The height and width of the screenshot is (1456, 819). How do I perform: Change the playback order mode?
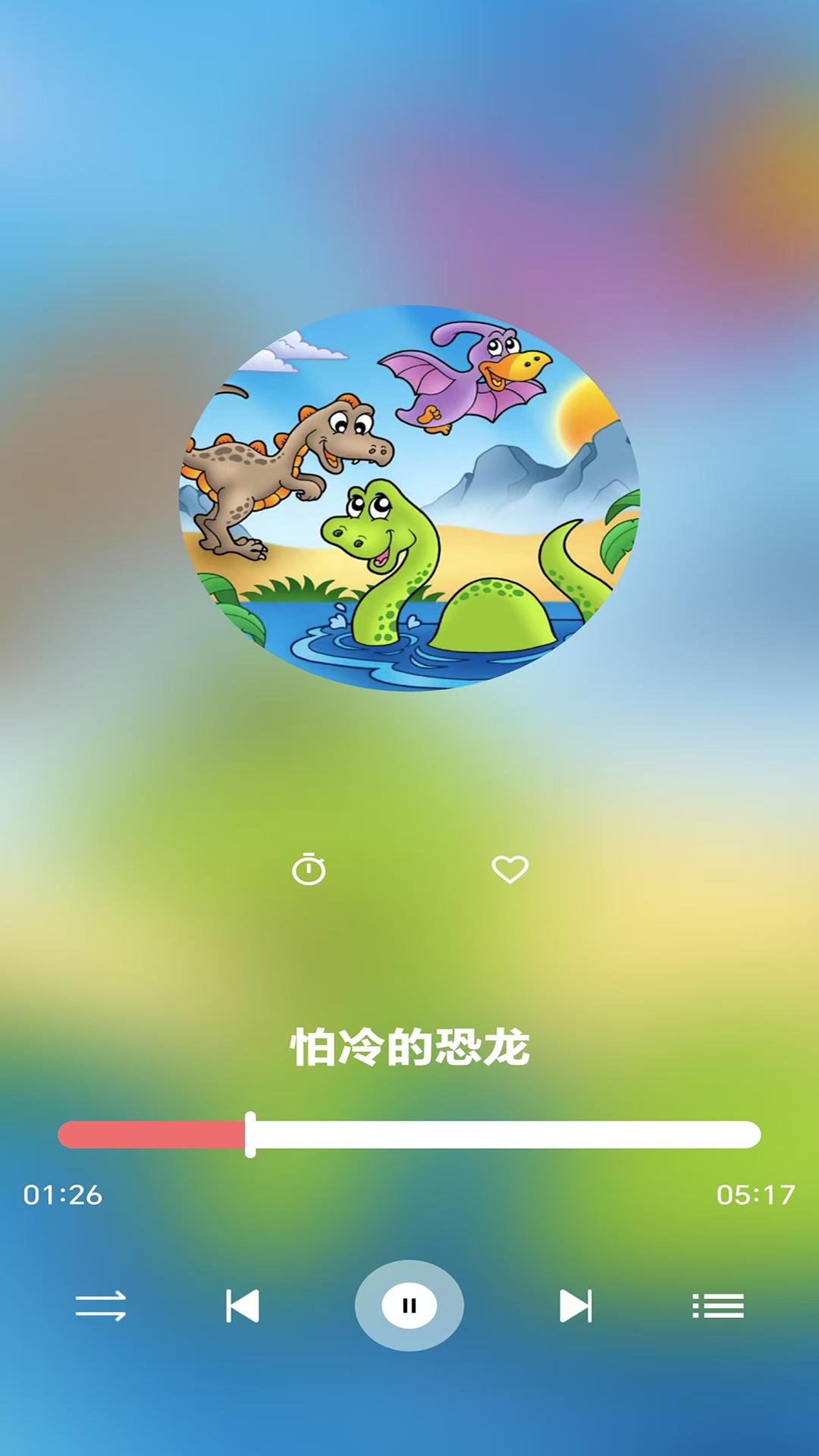(101, 1306)
